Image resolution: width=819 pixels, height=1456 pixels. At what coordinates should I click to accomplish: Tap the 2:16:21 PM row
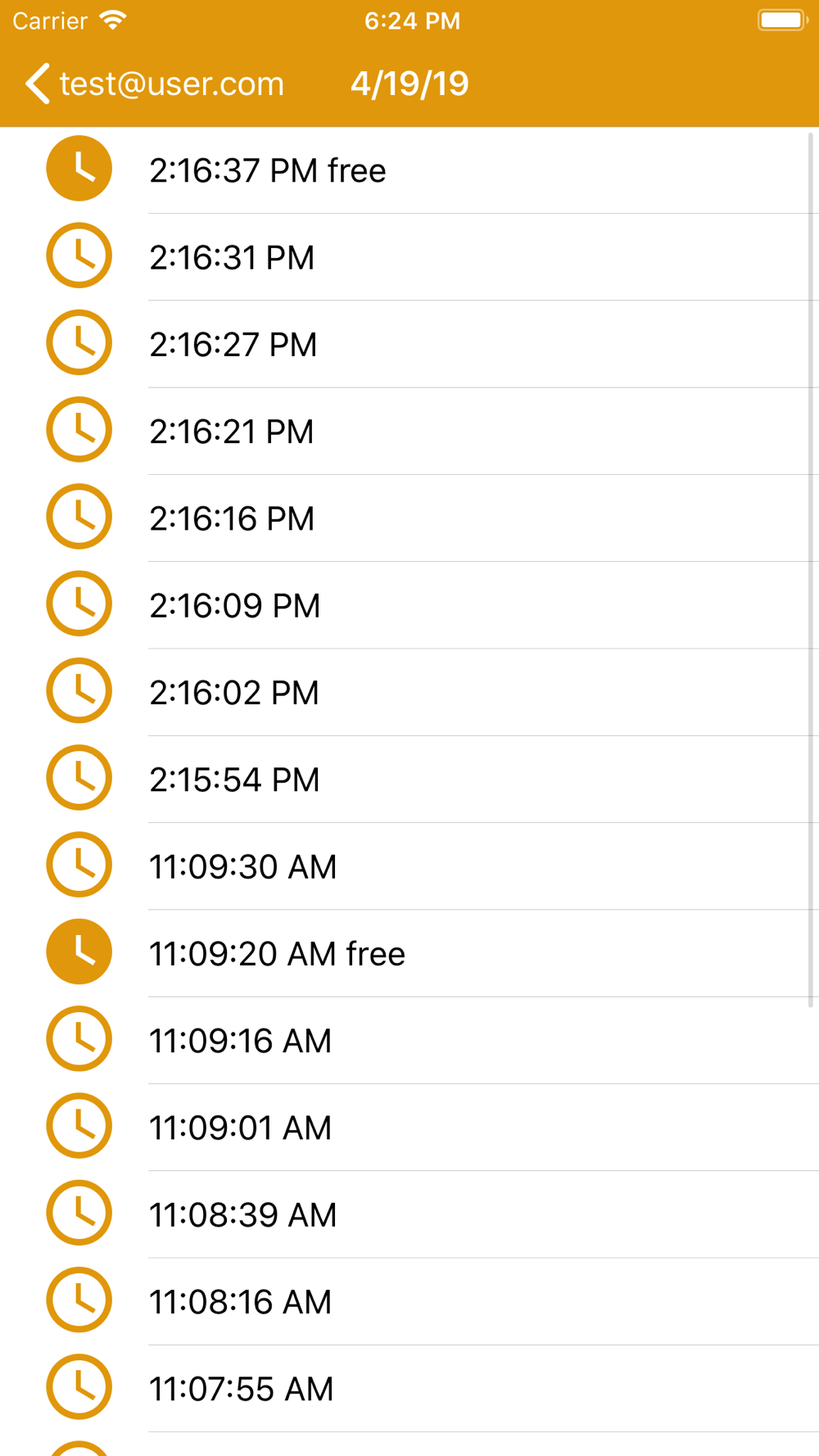(x=409, y=431)
